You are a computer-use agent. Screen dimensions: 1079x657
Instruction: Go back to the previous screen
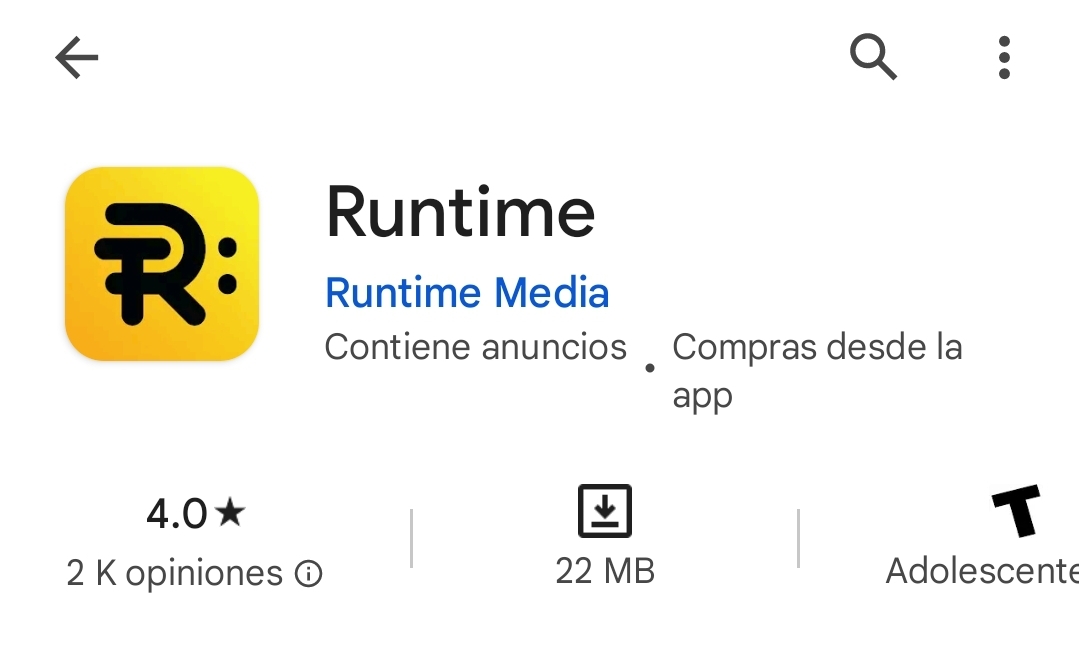tap(77, 58)
